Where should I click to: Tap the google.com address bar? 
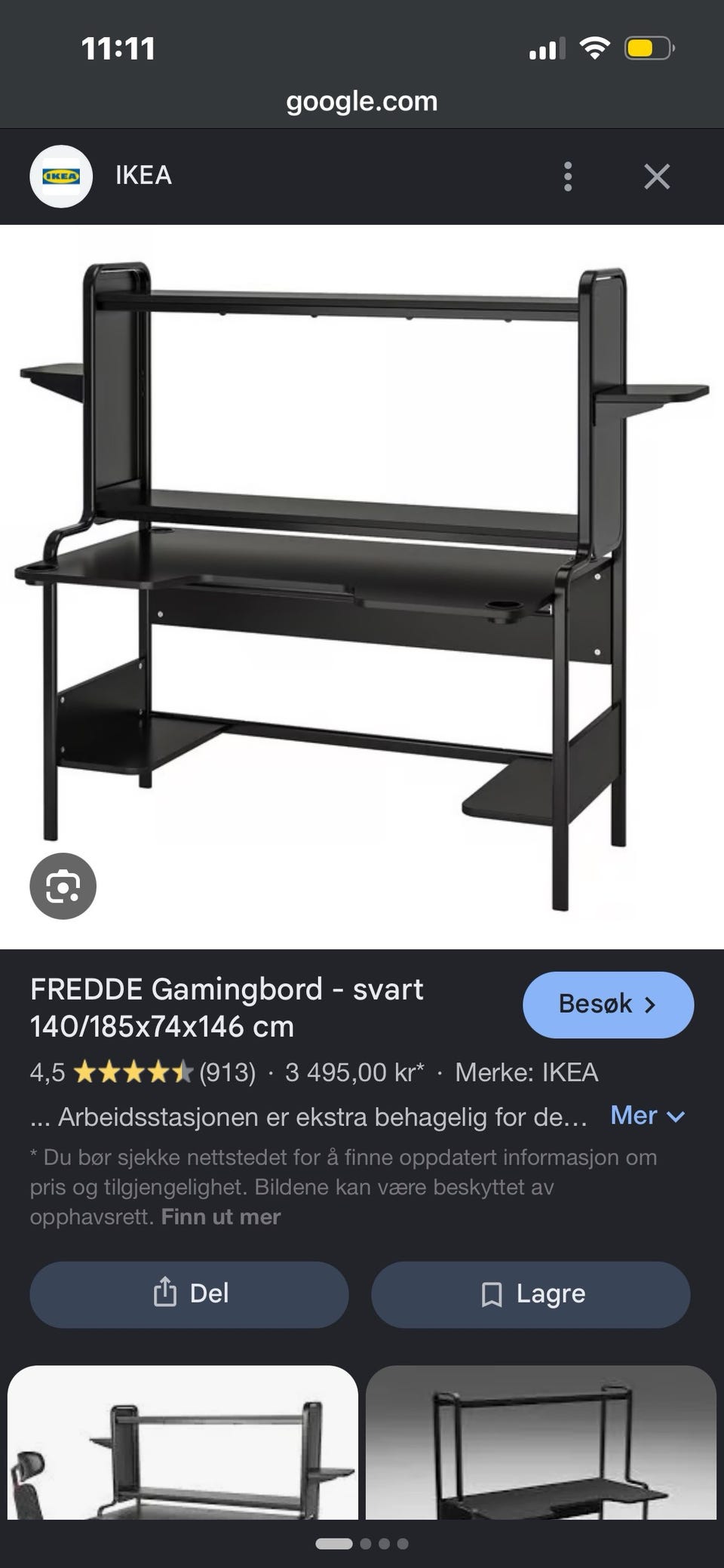tap(362, 101)
